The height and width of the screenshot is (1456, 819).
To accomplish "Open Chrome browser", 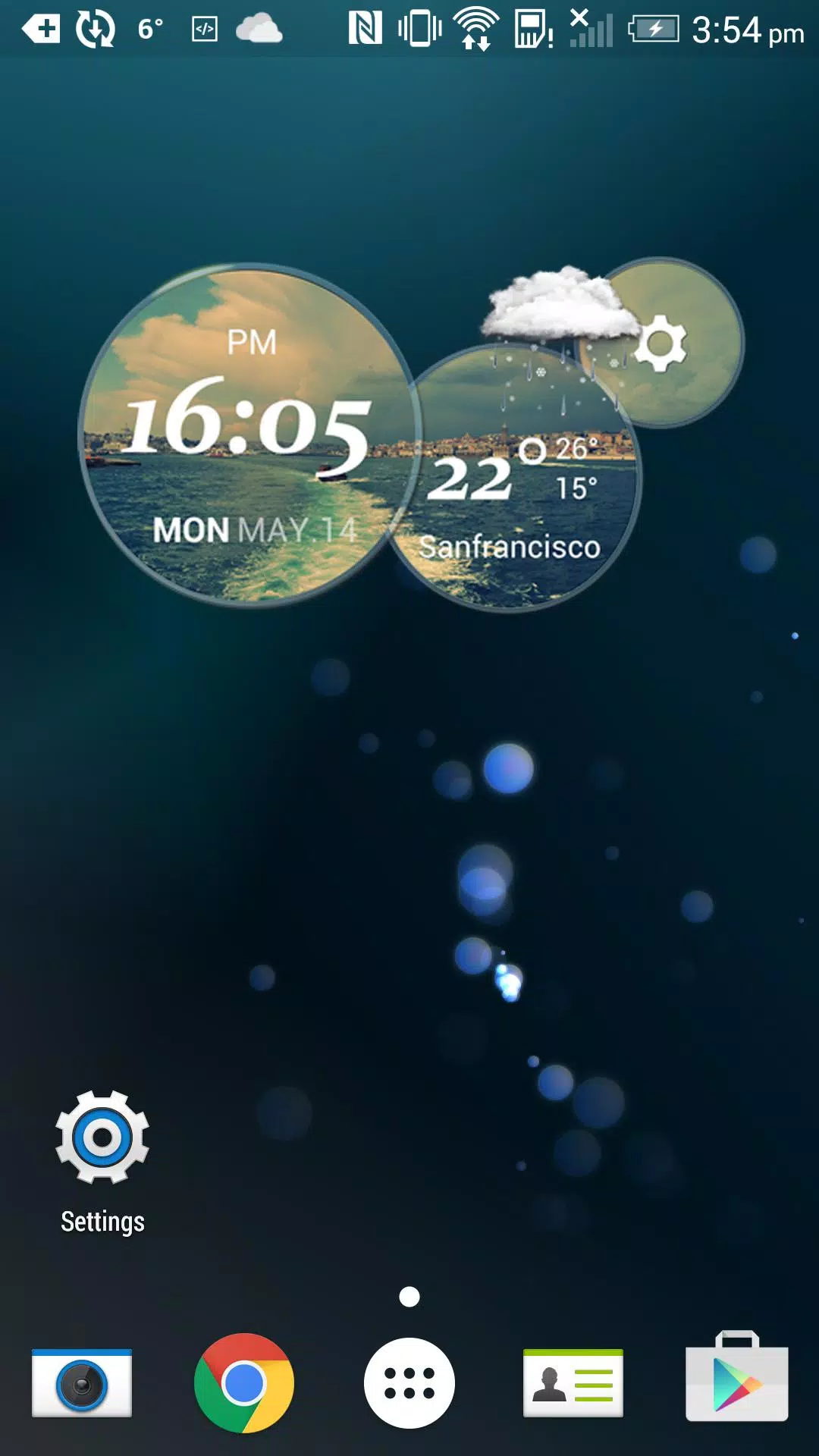I will click(x=244, y=1383).
